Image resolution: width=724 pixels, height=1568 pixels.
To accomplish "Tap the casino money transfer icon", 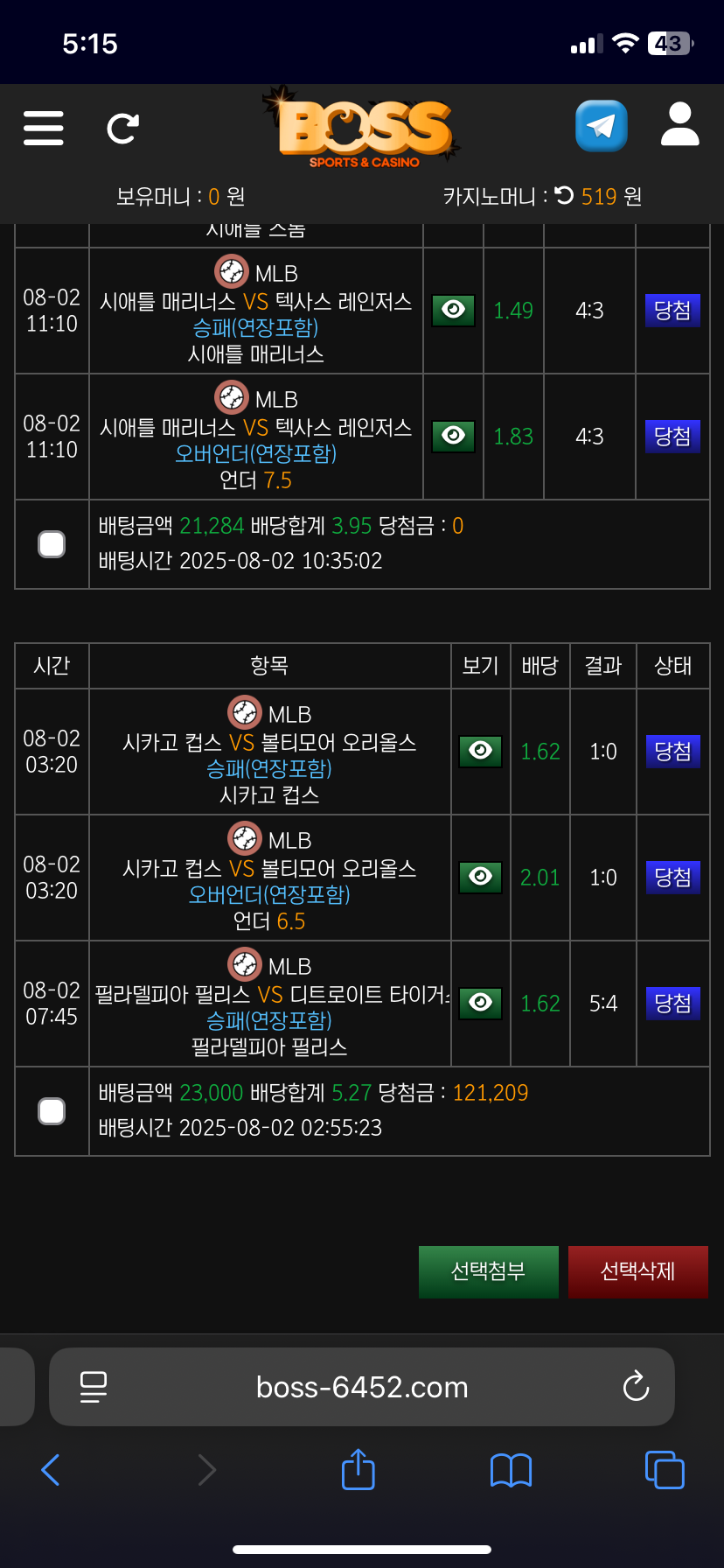I will 565,196.
